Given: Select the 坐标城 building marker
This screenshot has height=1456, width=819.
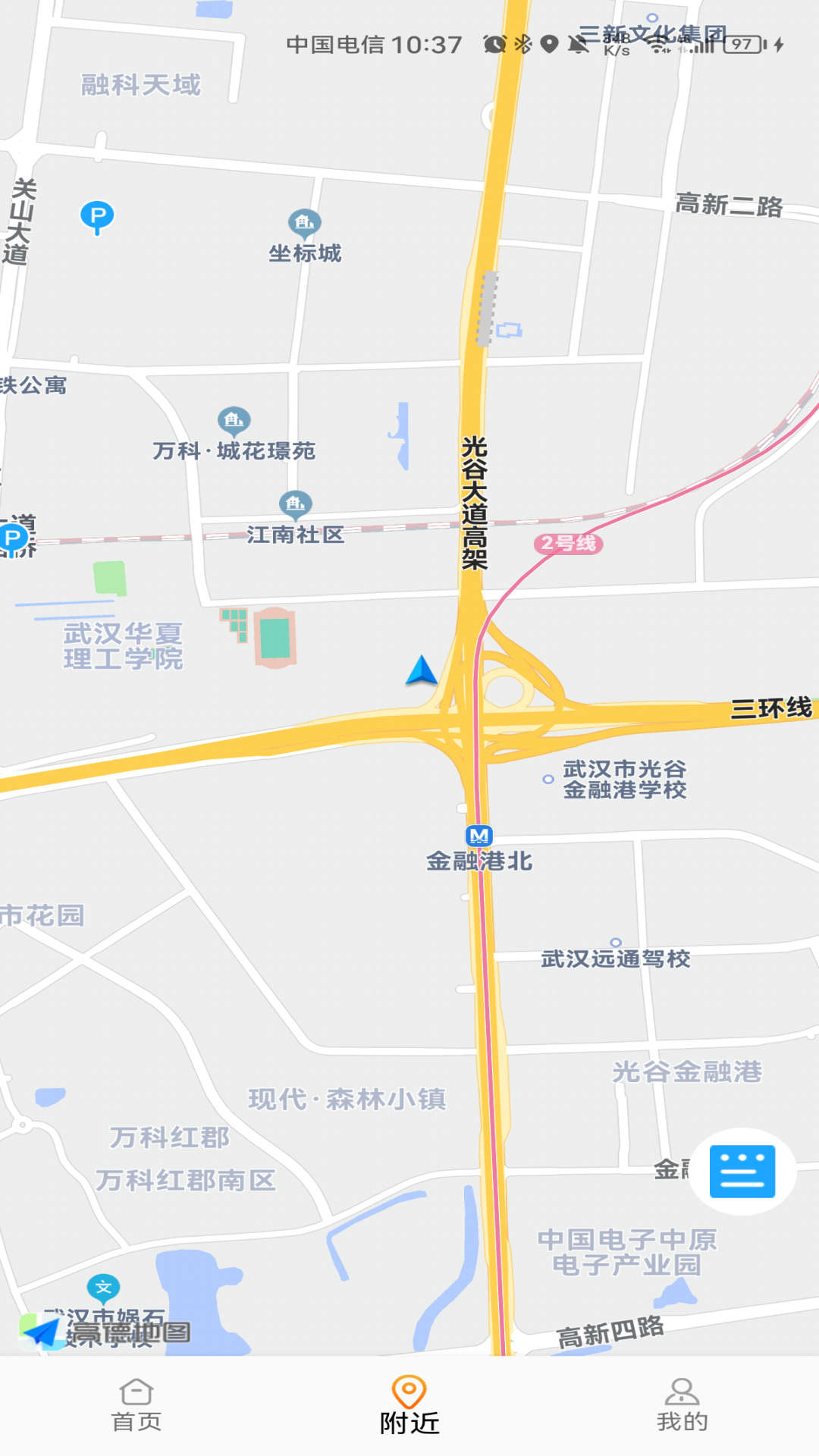Looking at the screenshot, I should tap(303, 221).
